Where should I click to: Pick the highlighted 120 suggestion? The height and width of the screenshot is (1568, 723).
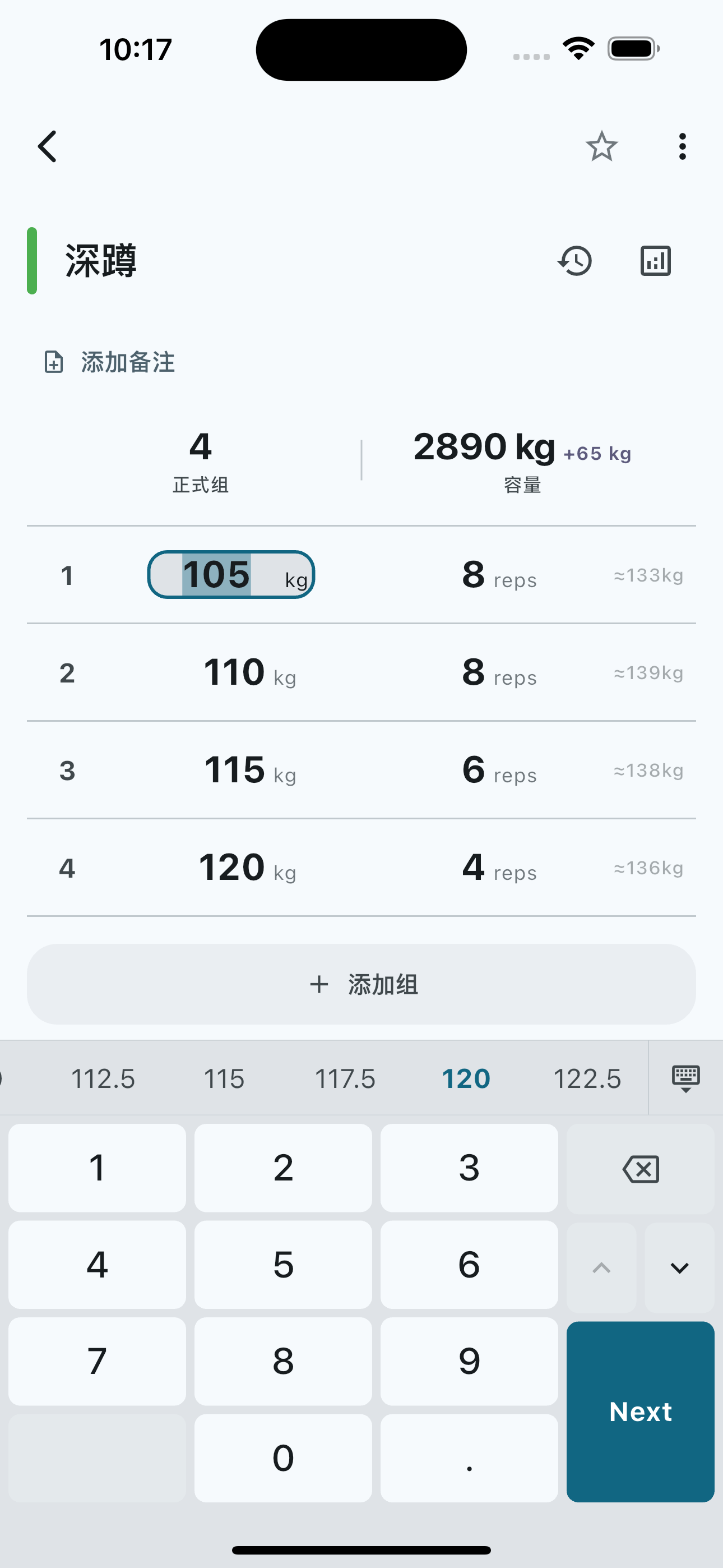tap(466, 1078)
